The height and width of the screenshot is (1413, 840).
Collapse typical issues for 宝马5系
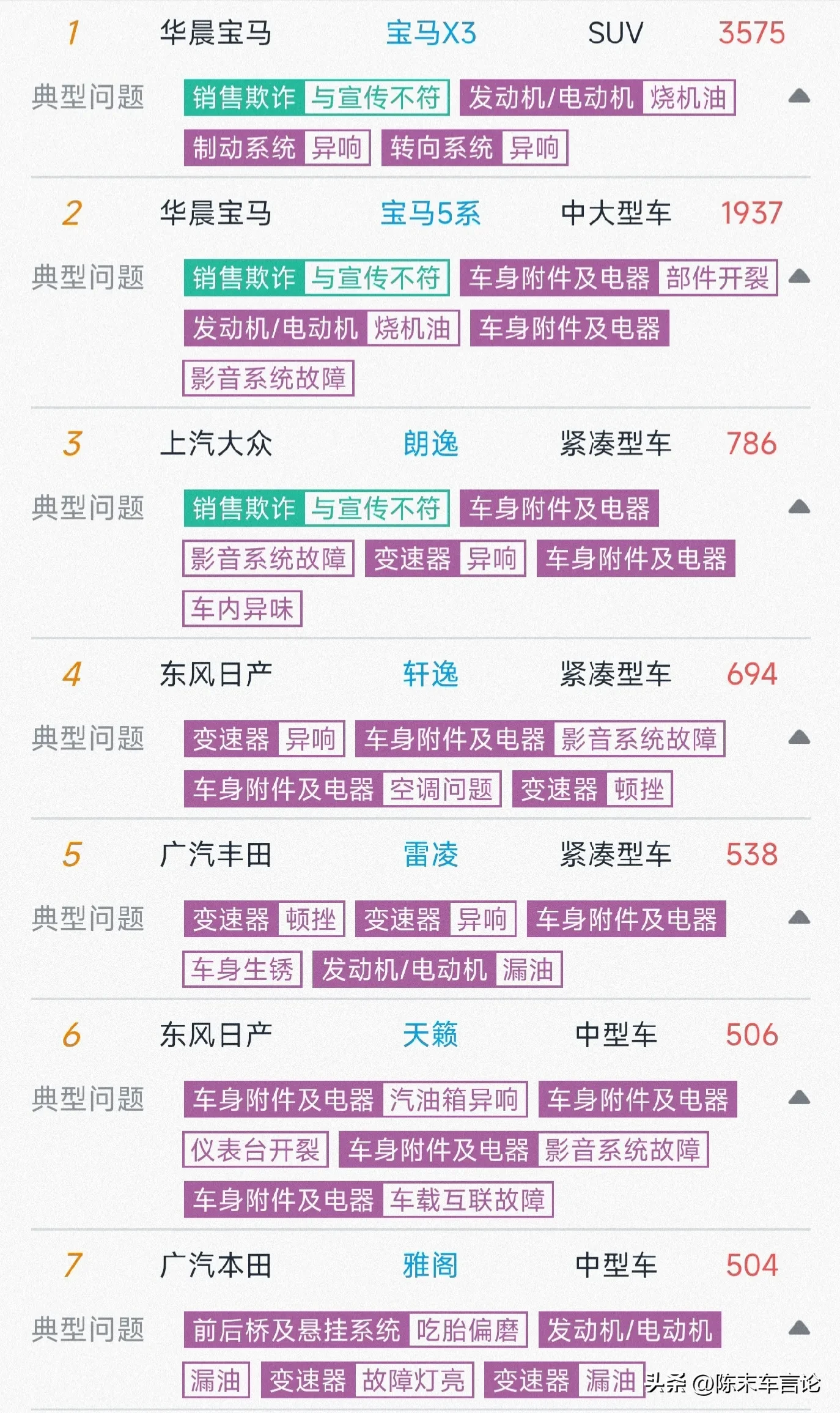(799, 277)
